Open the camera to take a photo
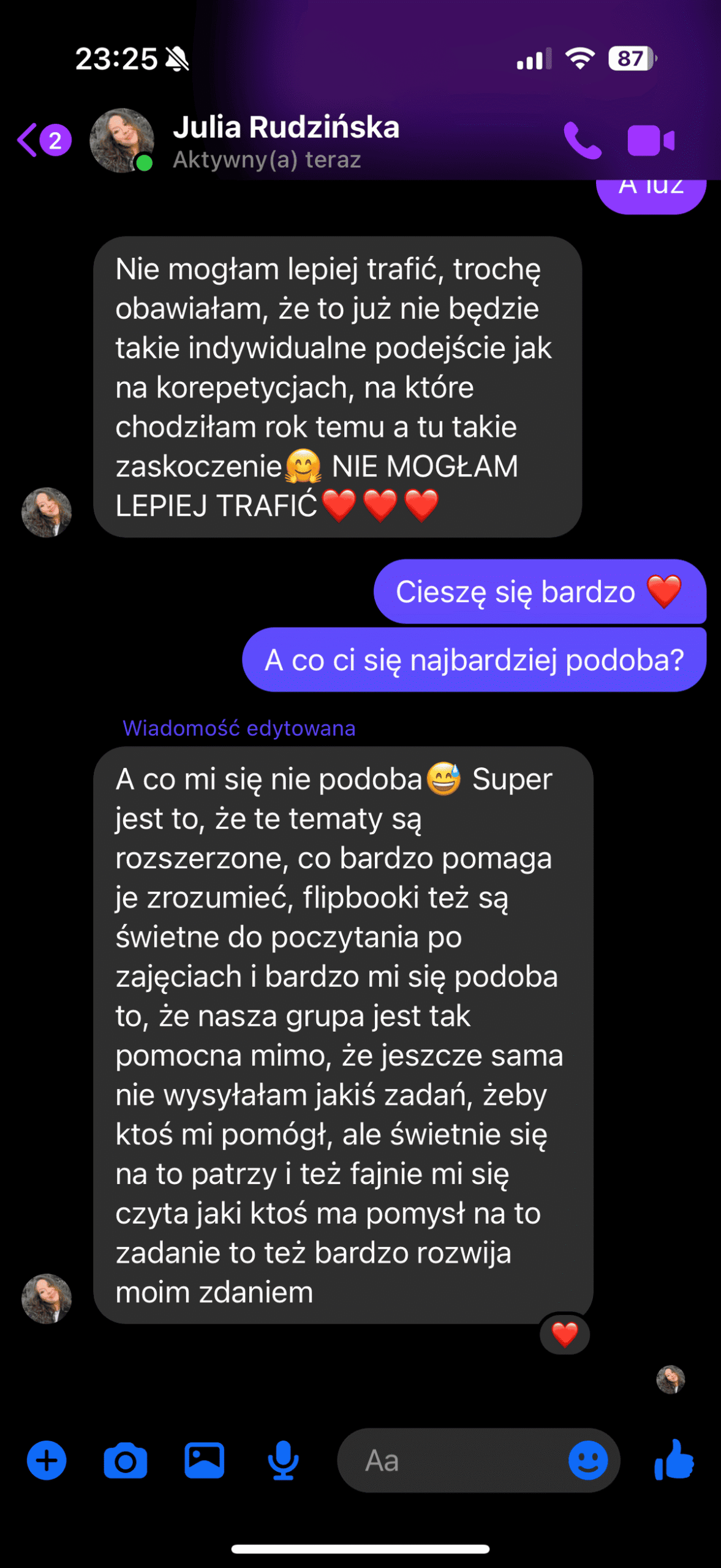The image size is (721, 1568). tap(126, 1461)
